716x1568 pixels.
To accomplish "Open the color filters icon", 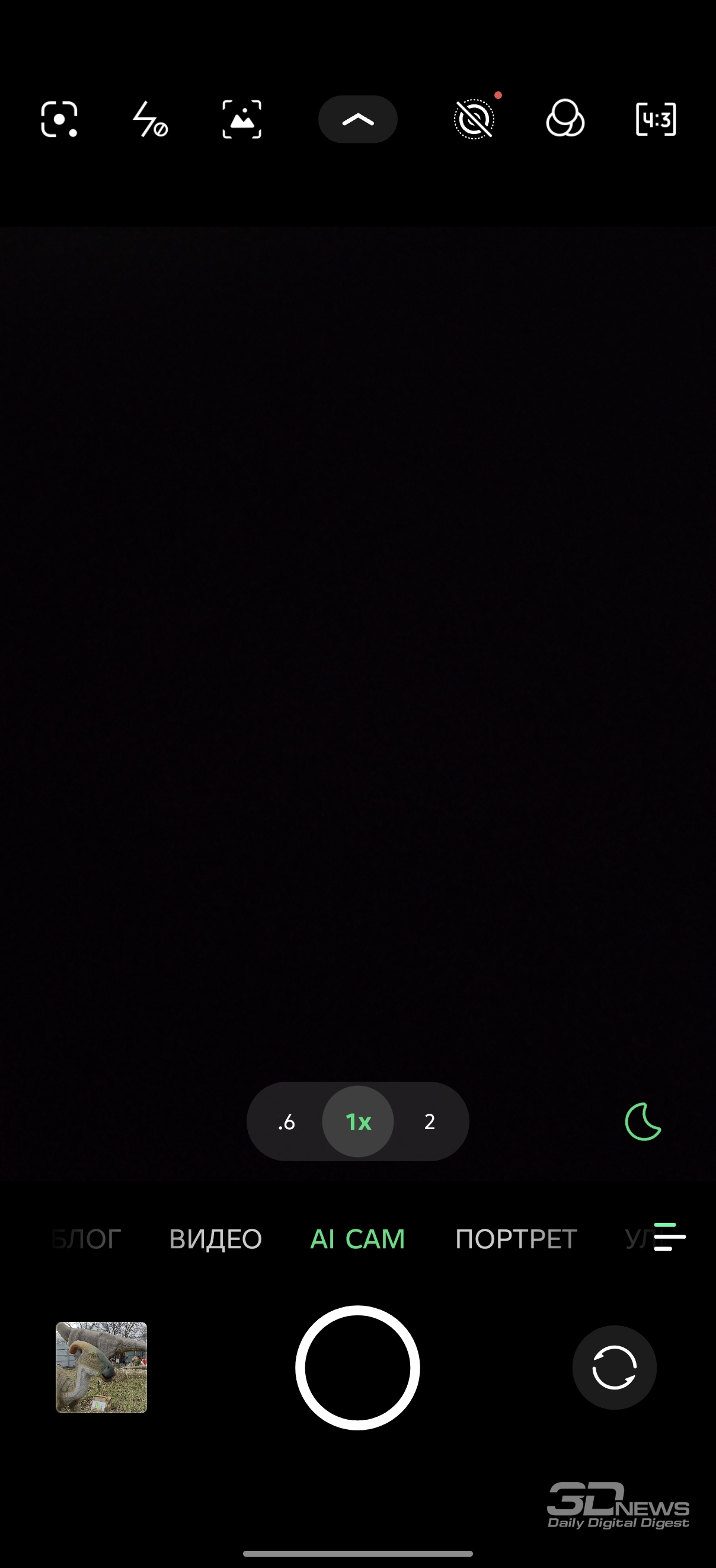I will coord(564,119).
